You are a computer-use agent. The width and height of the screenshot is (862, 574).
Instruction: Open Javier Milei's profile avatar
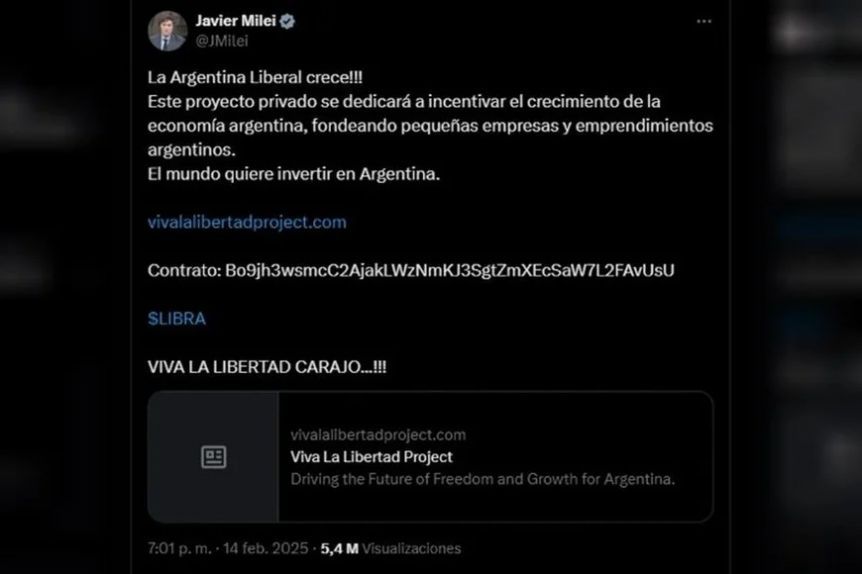[167, 30]
